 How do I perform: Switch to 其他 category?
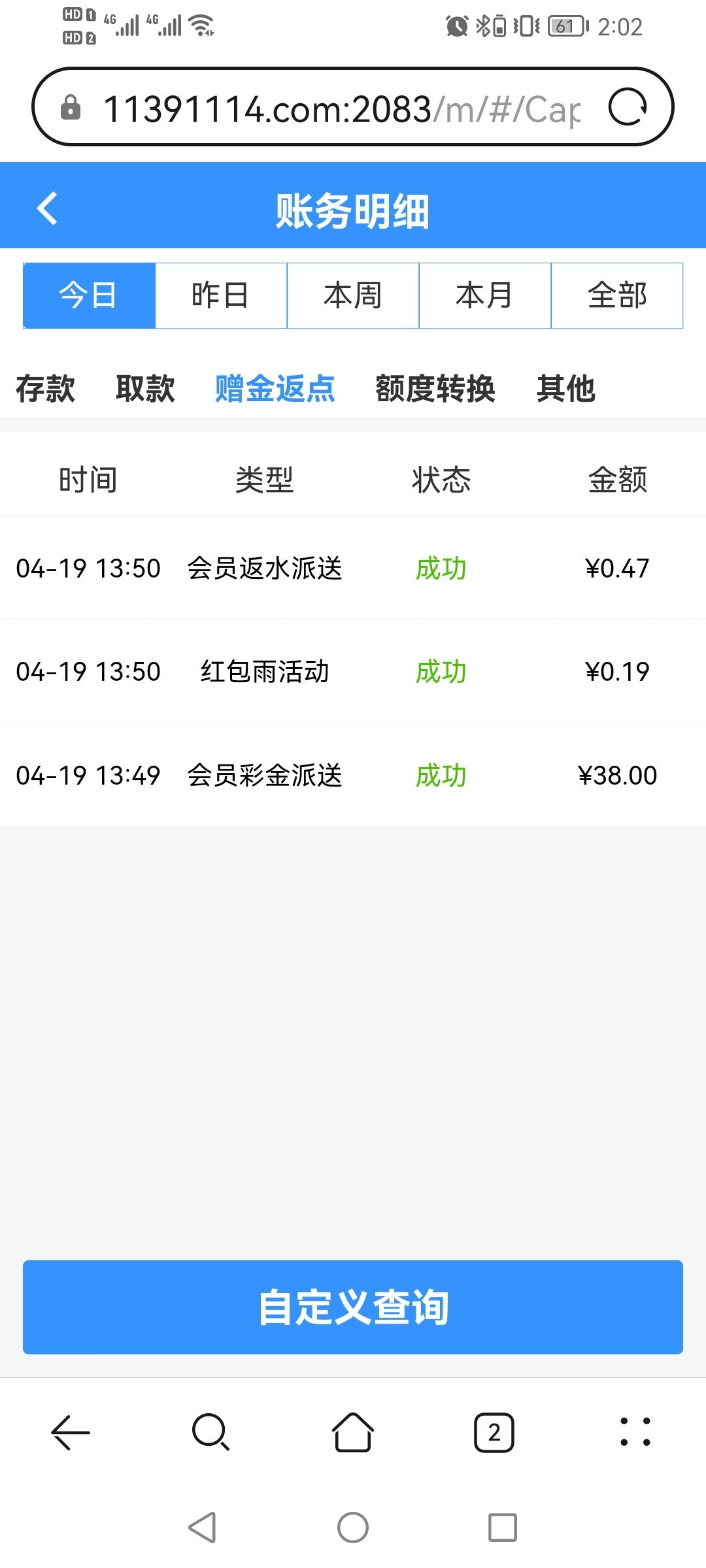[566, 389]
